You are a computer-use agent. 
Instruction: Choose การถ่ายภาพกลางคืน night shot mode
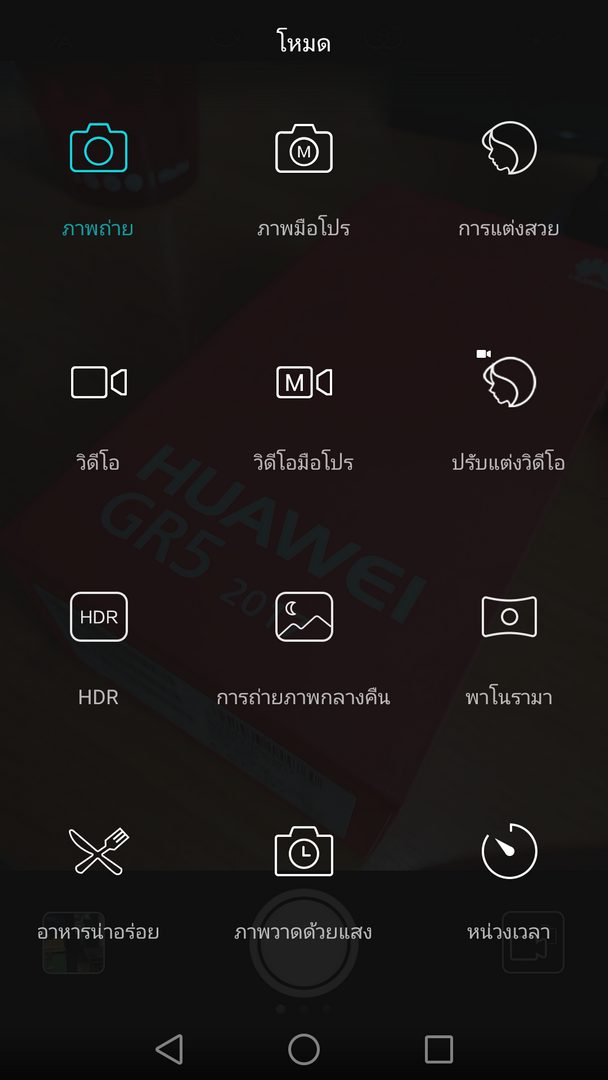coord(304,617)
